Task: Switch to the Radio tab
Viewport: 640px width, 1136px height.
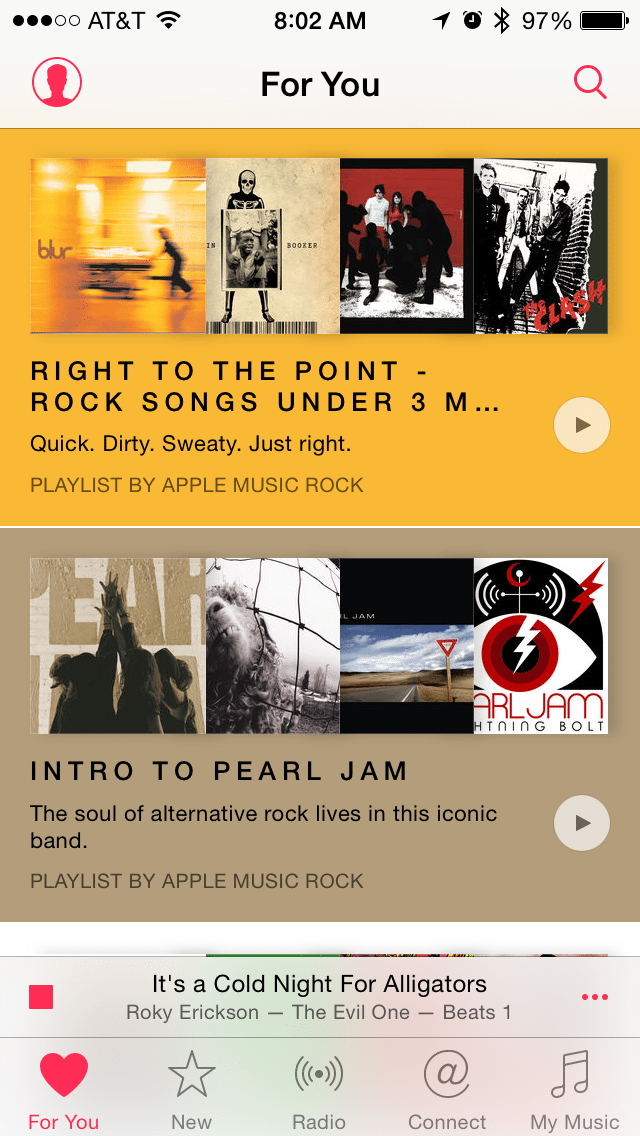Action: point(319,1092)
